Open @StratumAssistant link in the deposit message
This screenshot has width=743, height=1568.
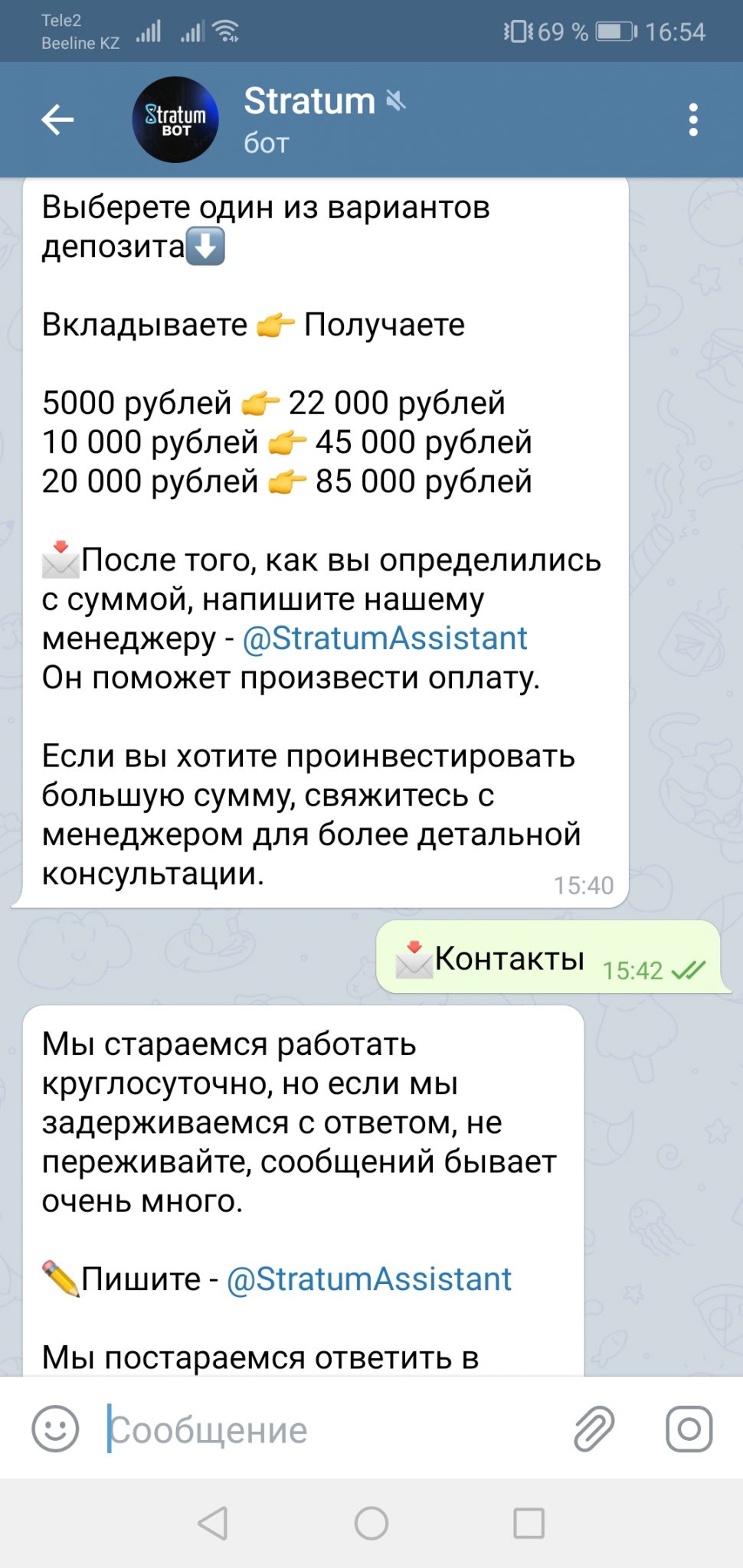point(385,638)
